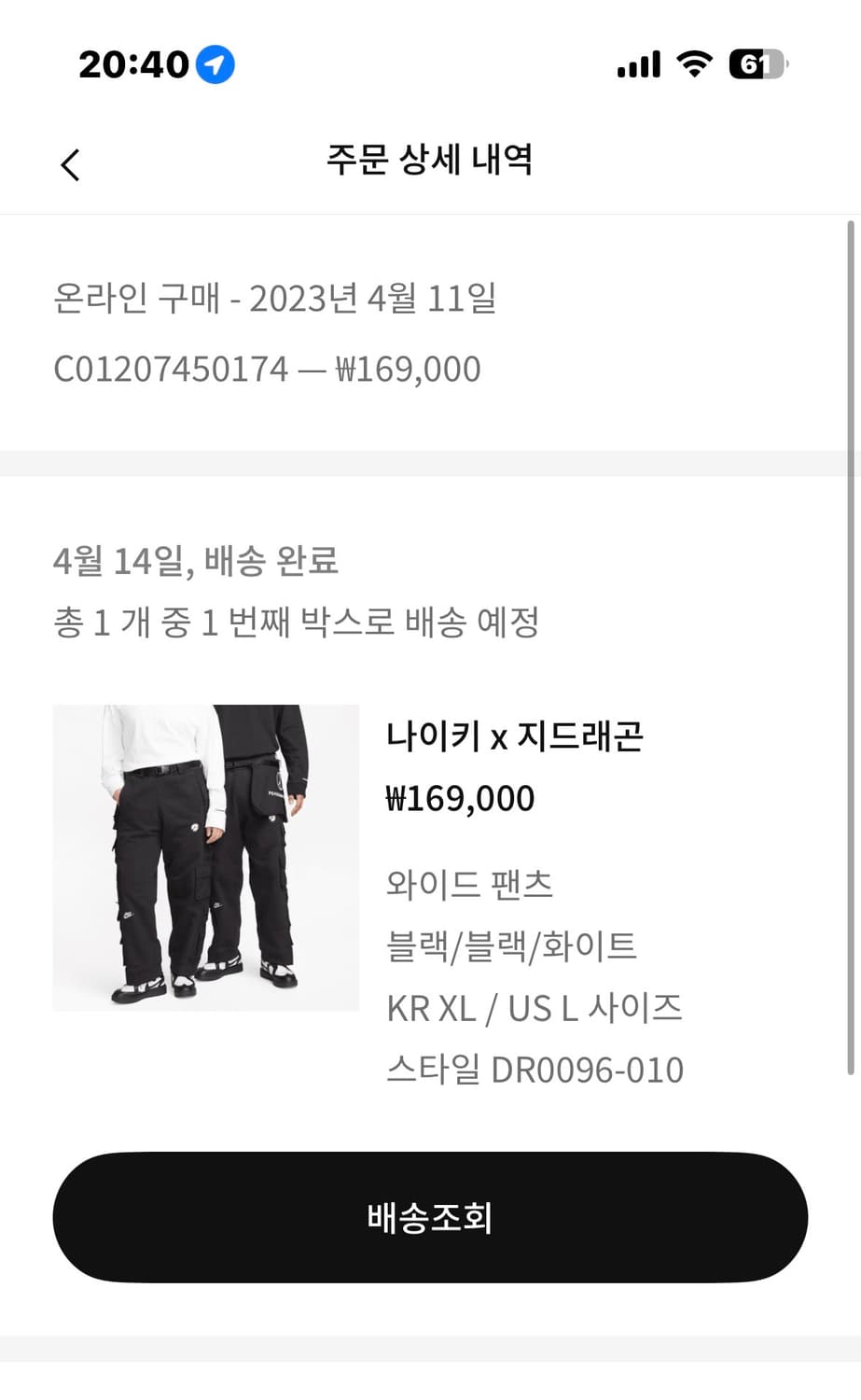Viewport: 861px width, 1400px height.
Task: Open the 온라인 구매 purchase date section
Action: (276, 299)
